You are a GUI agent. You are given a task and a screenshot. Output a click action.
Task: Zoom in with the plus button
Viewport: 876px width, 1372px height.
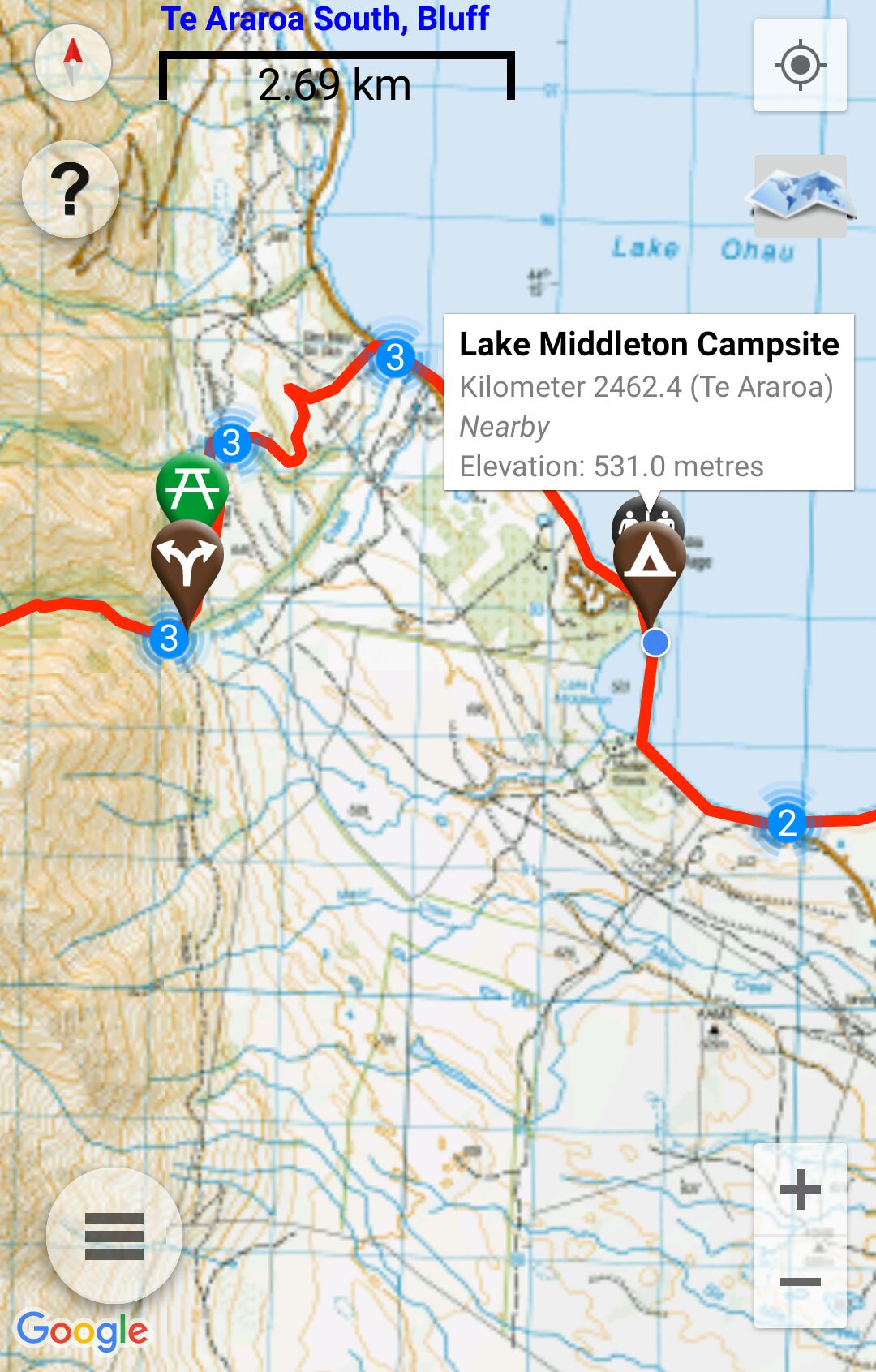pos(800,1190)
